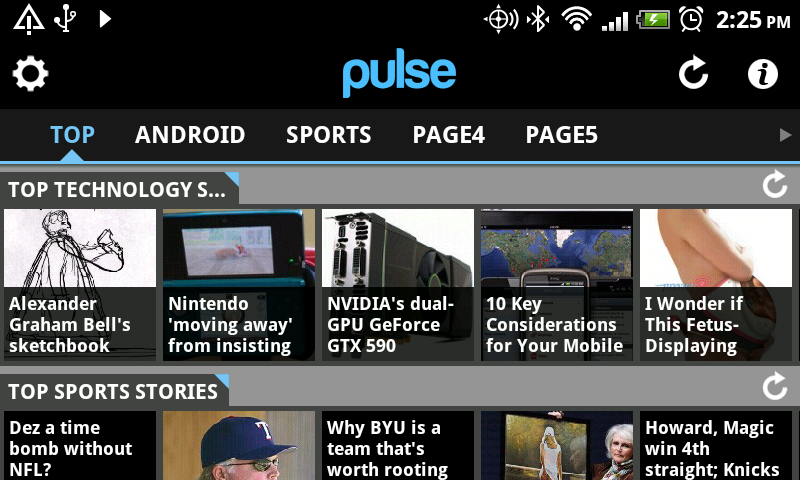Screen dimensions: 800x480
Task: Open 10 Key Considerations for Your Mobile
Action: [x=557, y=285]
